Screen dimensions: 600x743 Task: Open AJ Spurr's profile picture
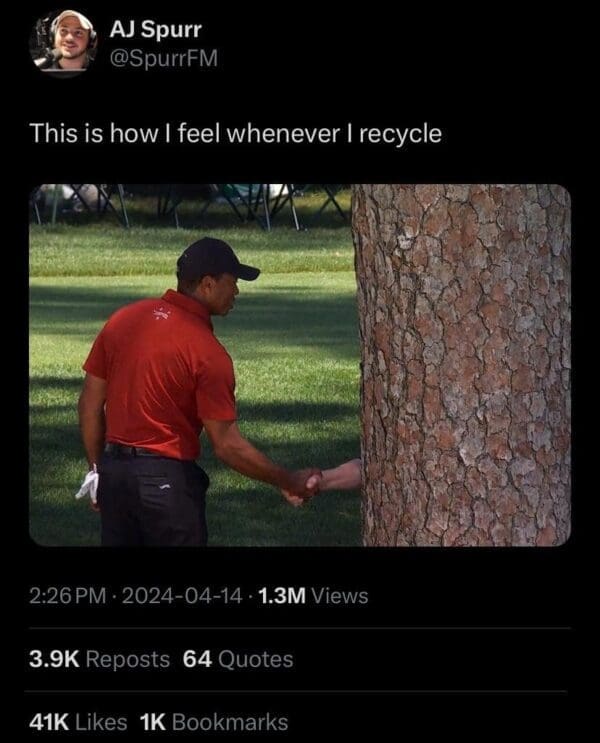(x=62, y=42)
